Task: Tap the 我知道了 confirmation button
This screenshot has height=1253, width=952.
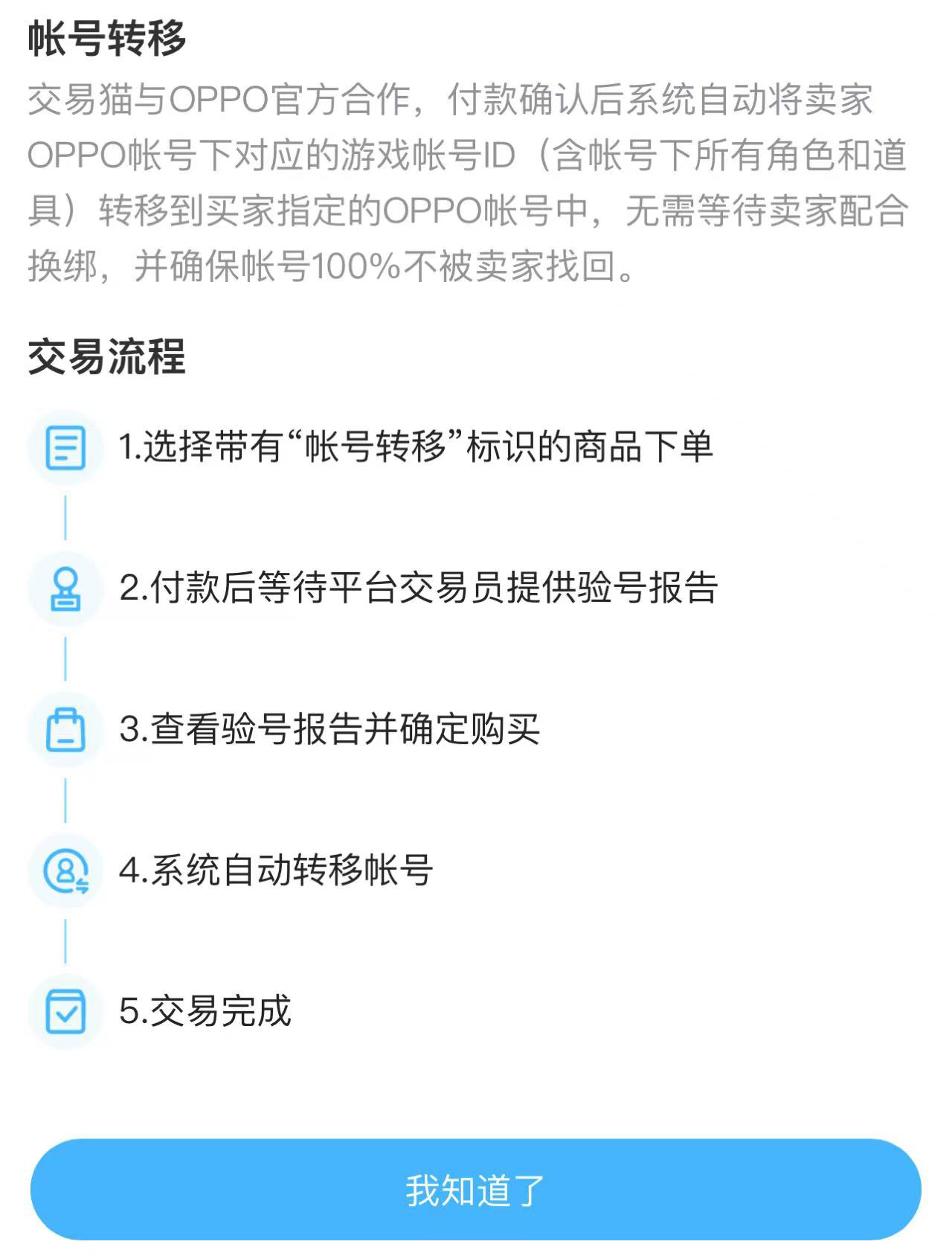Action: (x=475, y=1189)
